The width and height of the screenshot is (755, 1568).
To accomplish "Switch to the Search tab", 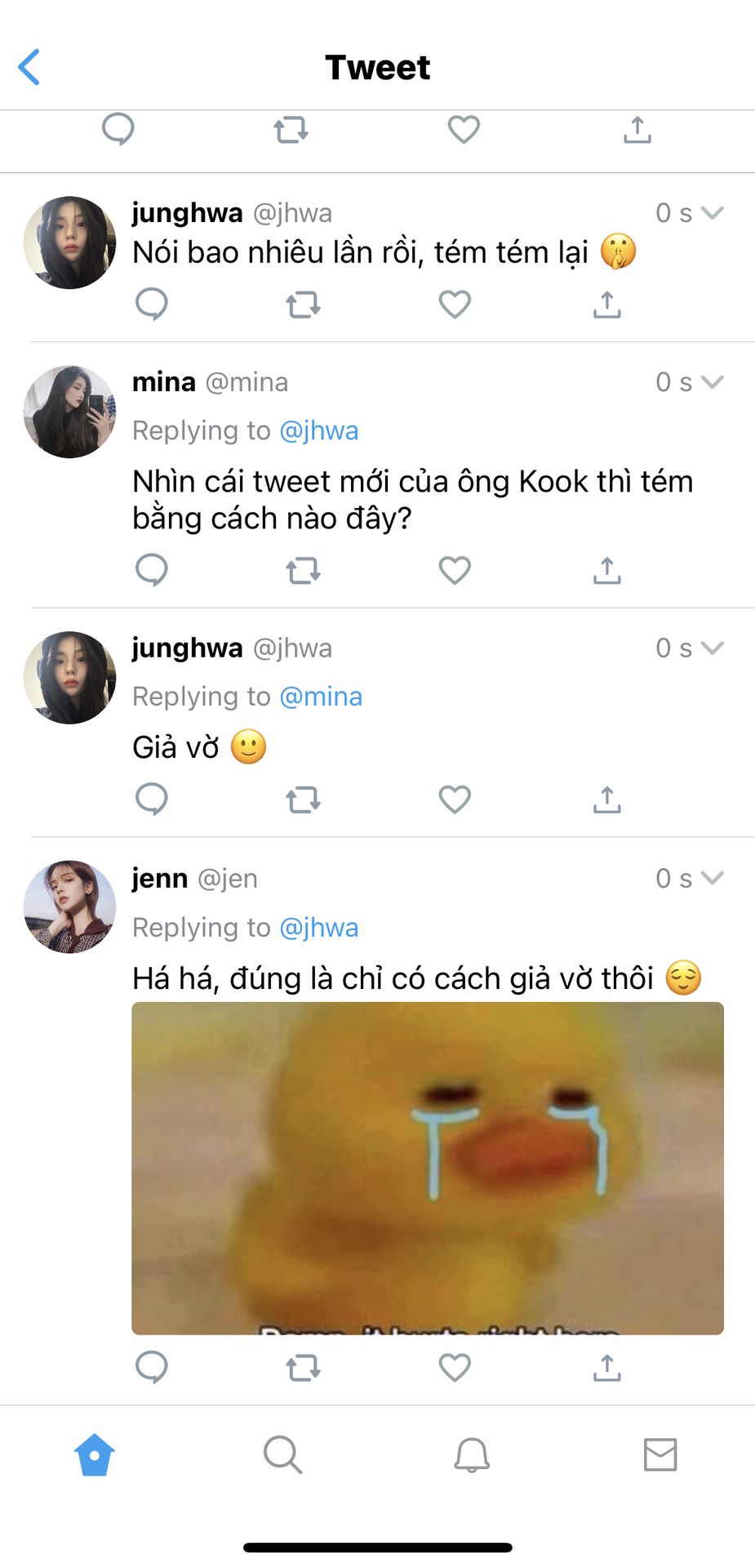I will coord(282,1454).
